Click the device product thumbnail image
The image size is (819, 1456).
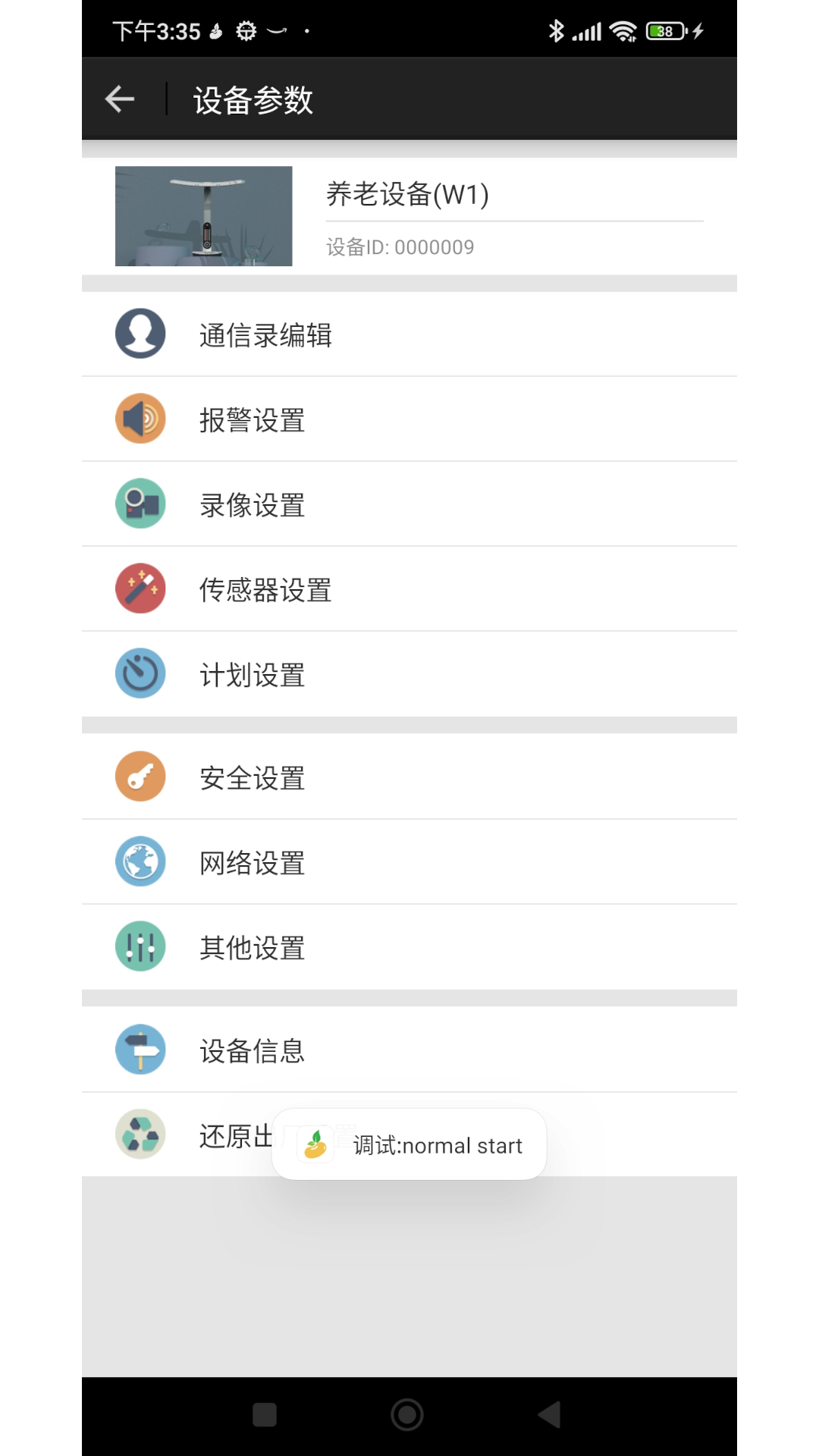pos(203,215)
